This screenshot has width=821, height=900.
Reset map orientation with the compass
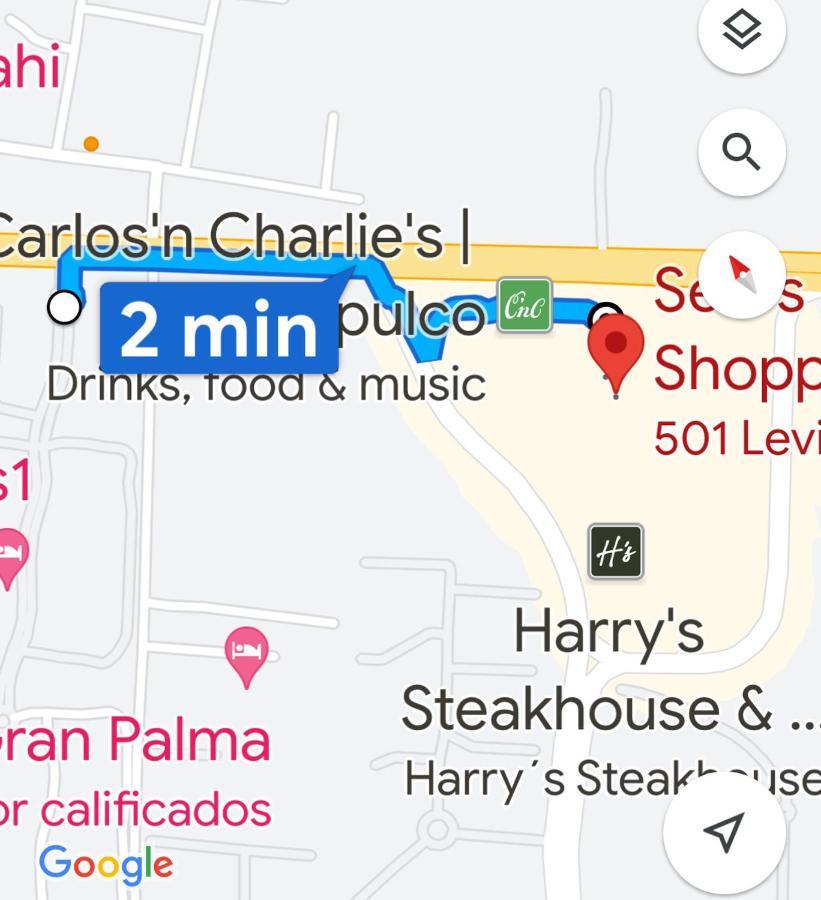click(x=741, y=273)
